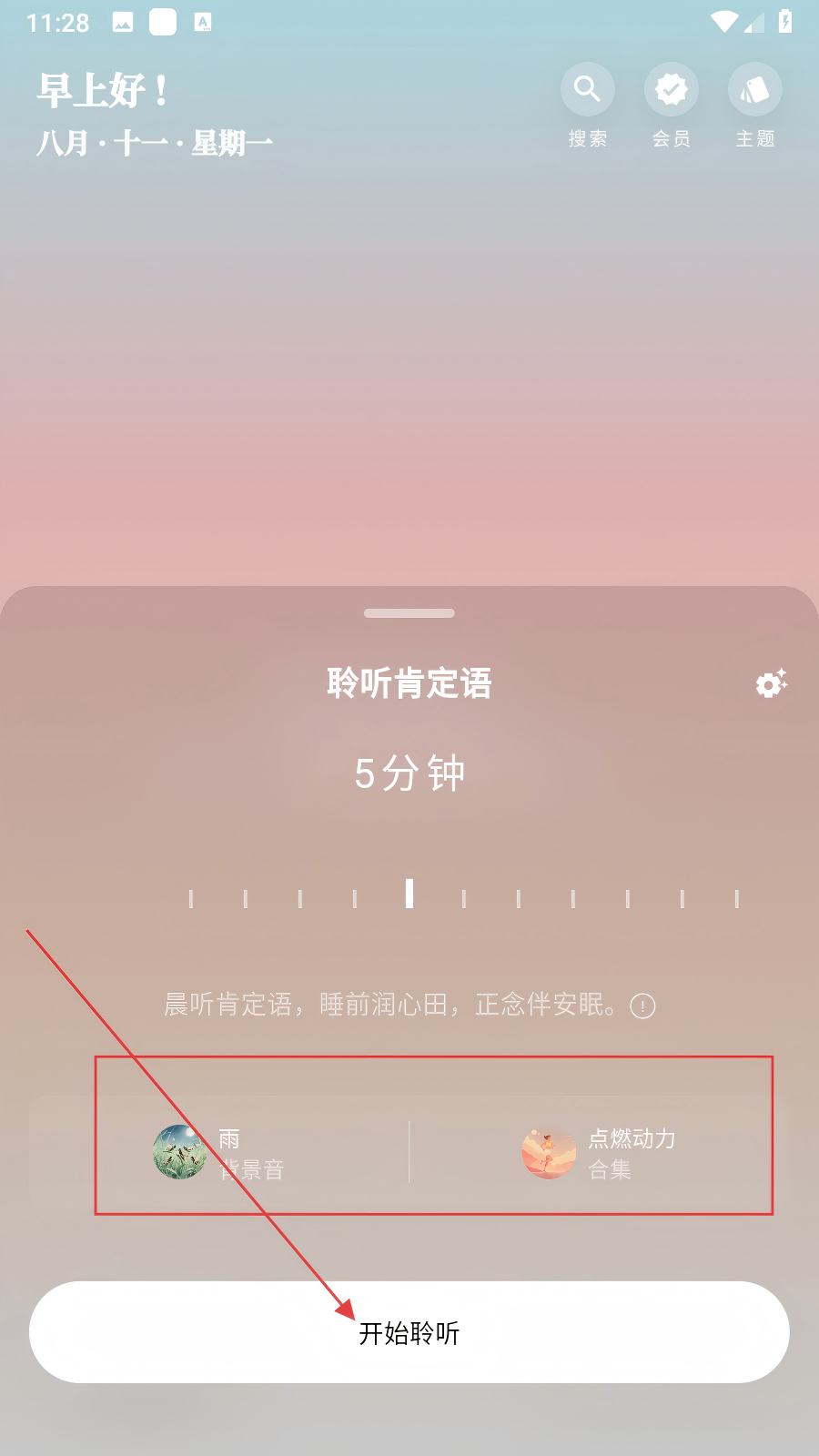The width and height of the screenshot is (819, 1456).
Task: Open the 搜索 search icon
Action: pos(587,89)
